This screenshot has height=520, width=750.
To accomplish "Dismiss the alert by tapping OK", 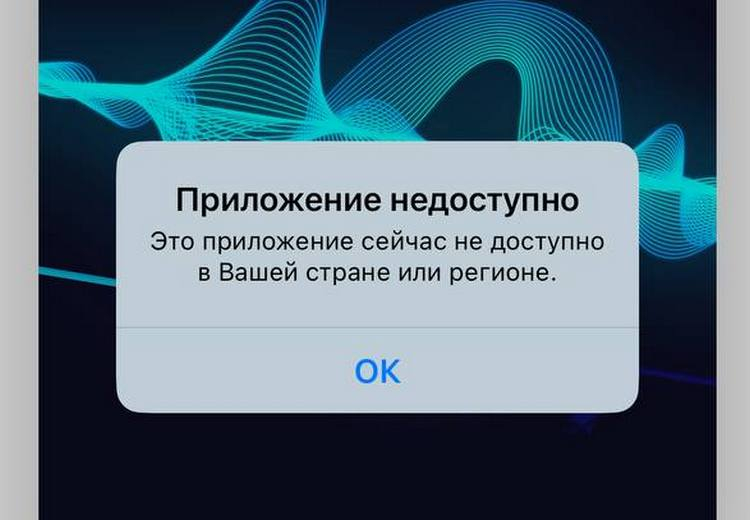I will point(377,371).
